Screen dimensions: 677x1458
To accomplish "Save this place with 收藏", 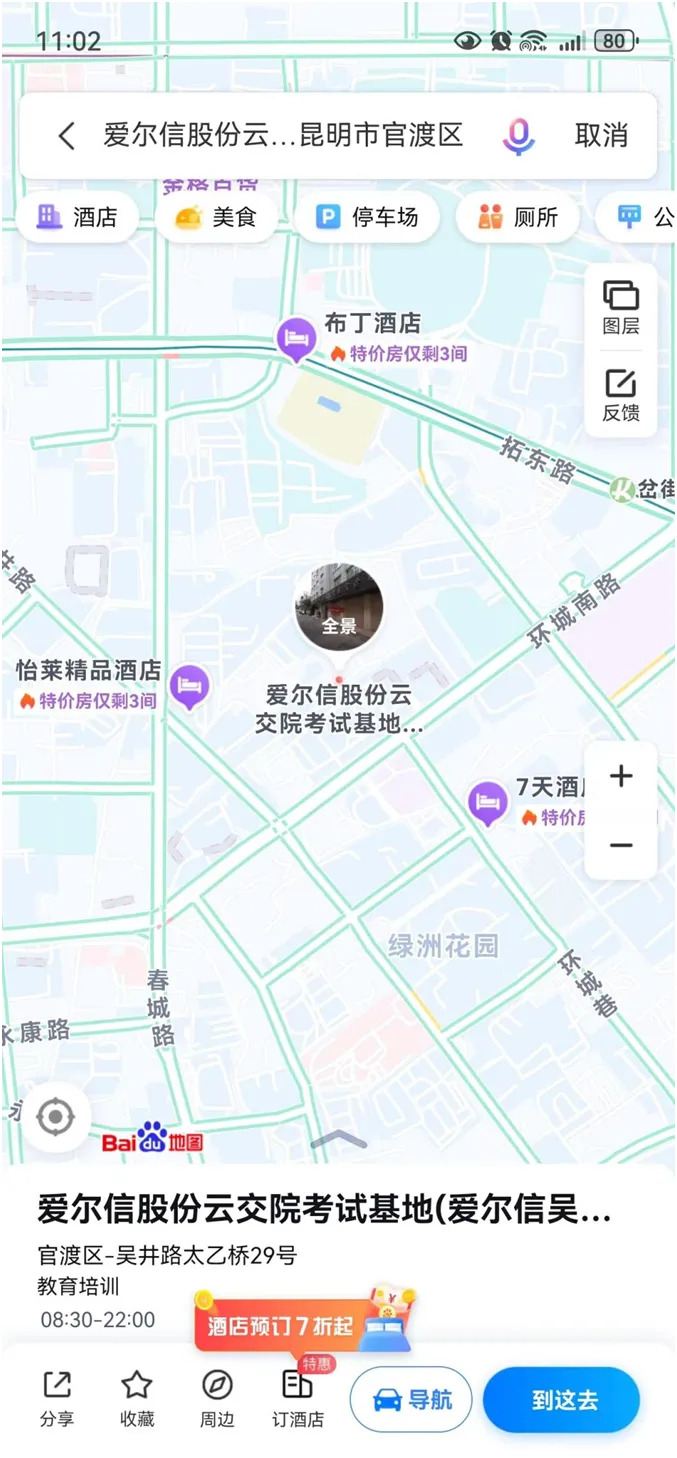I will (x=137, y=1398).
